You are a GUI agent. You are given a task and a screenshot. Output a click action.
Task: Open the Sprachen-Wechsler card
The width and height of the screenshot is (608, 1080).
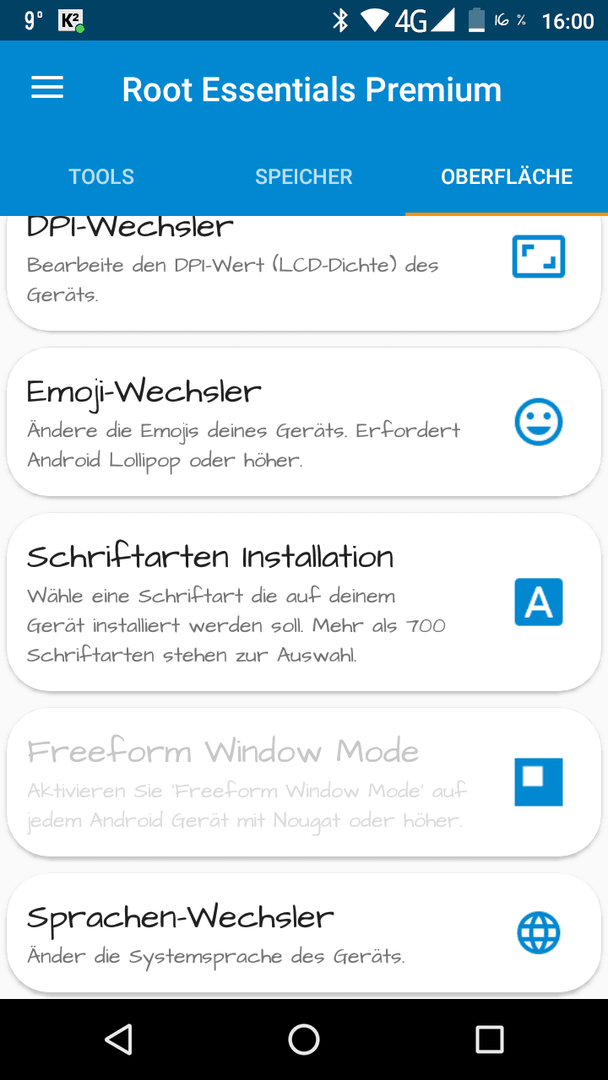304,933
